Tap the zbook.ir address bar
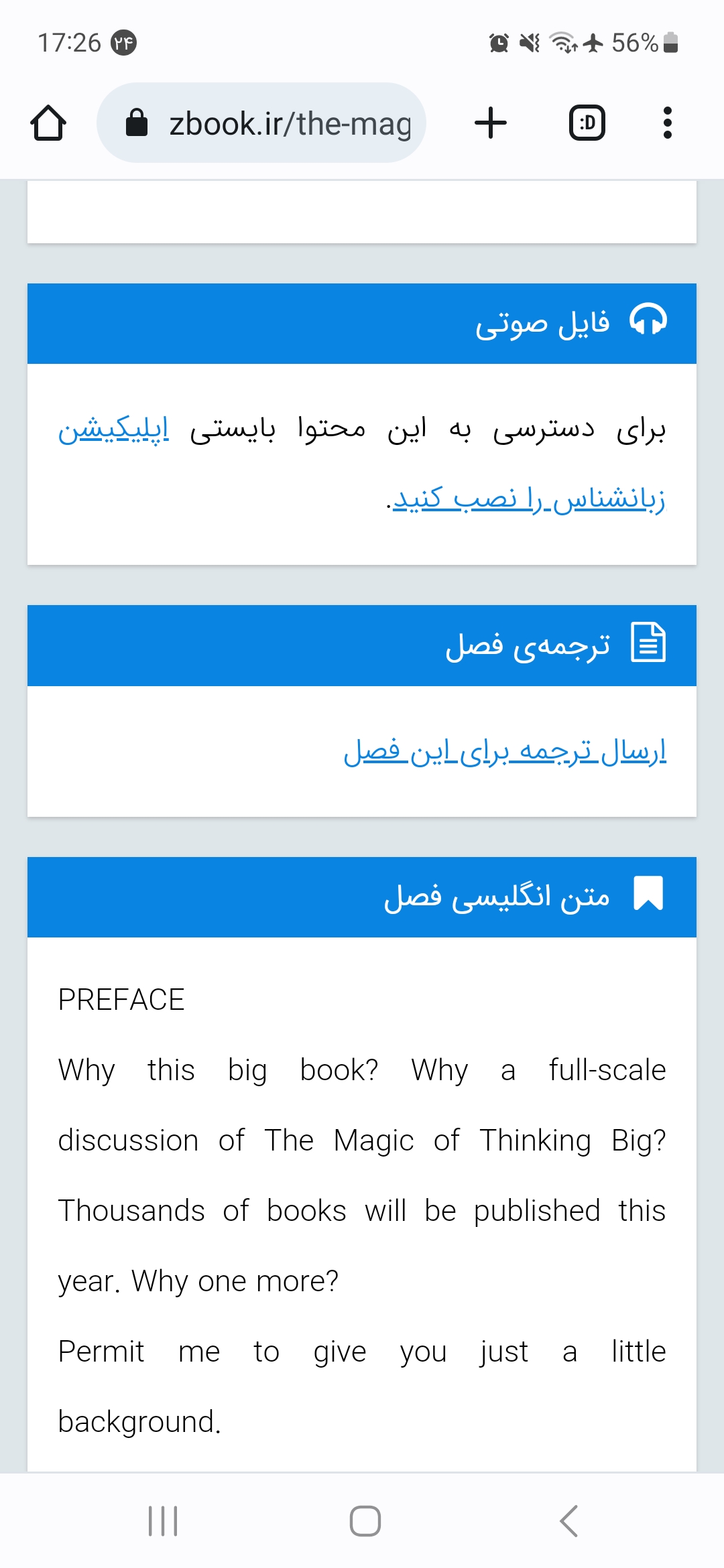The image size is (724, 1568). tap(261, 123)
